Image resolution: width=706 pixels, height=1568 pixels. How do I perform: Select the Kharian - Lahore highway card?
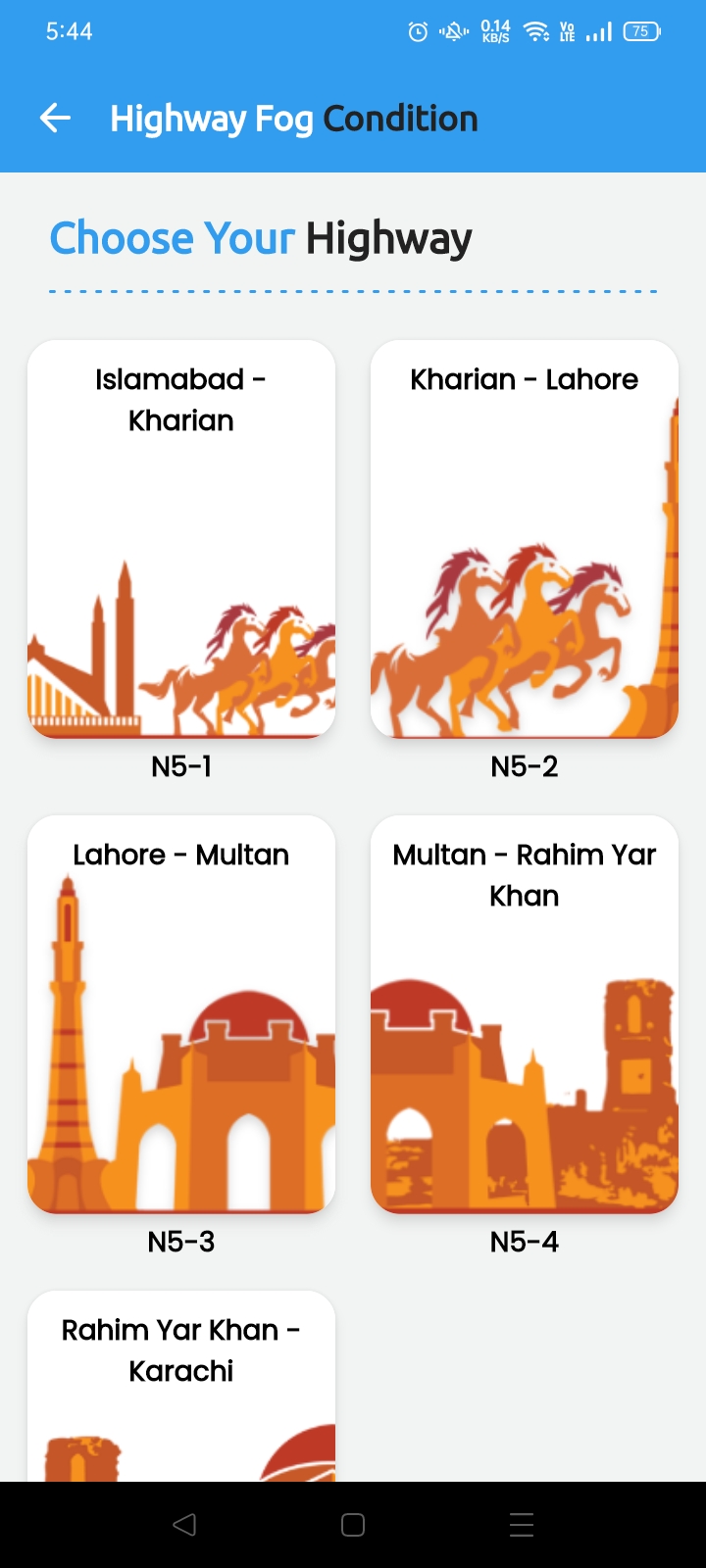(525, 539)
